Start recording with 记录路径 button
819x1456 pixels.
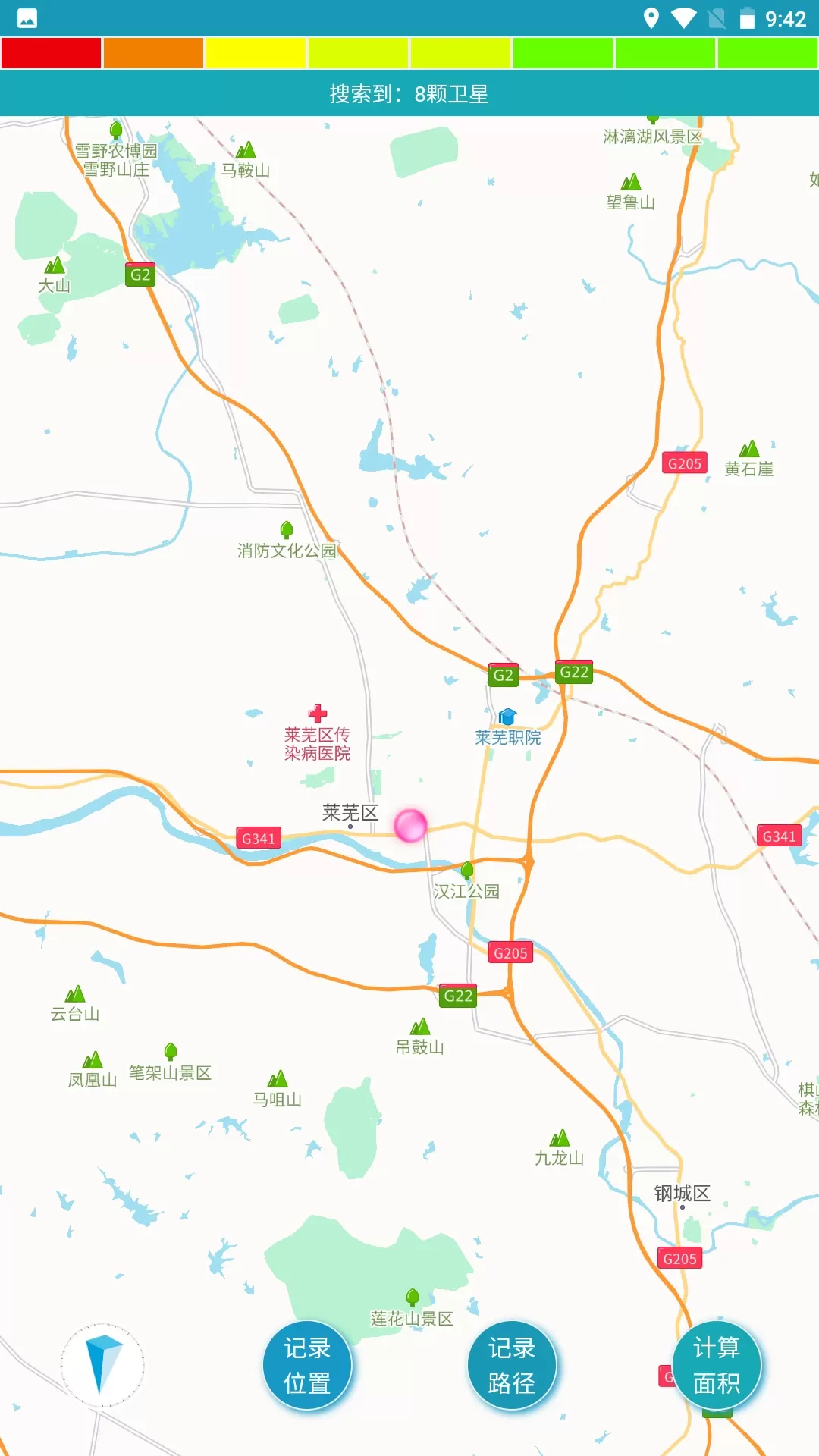click(x=512, y=1365)
